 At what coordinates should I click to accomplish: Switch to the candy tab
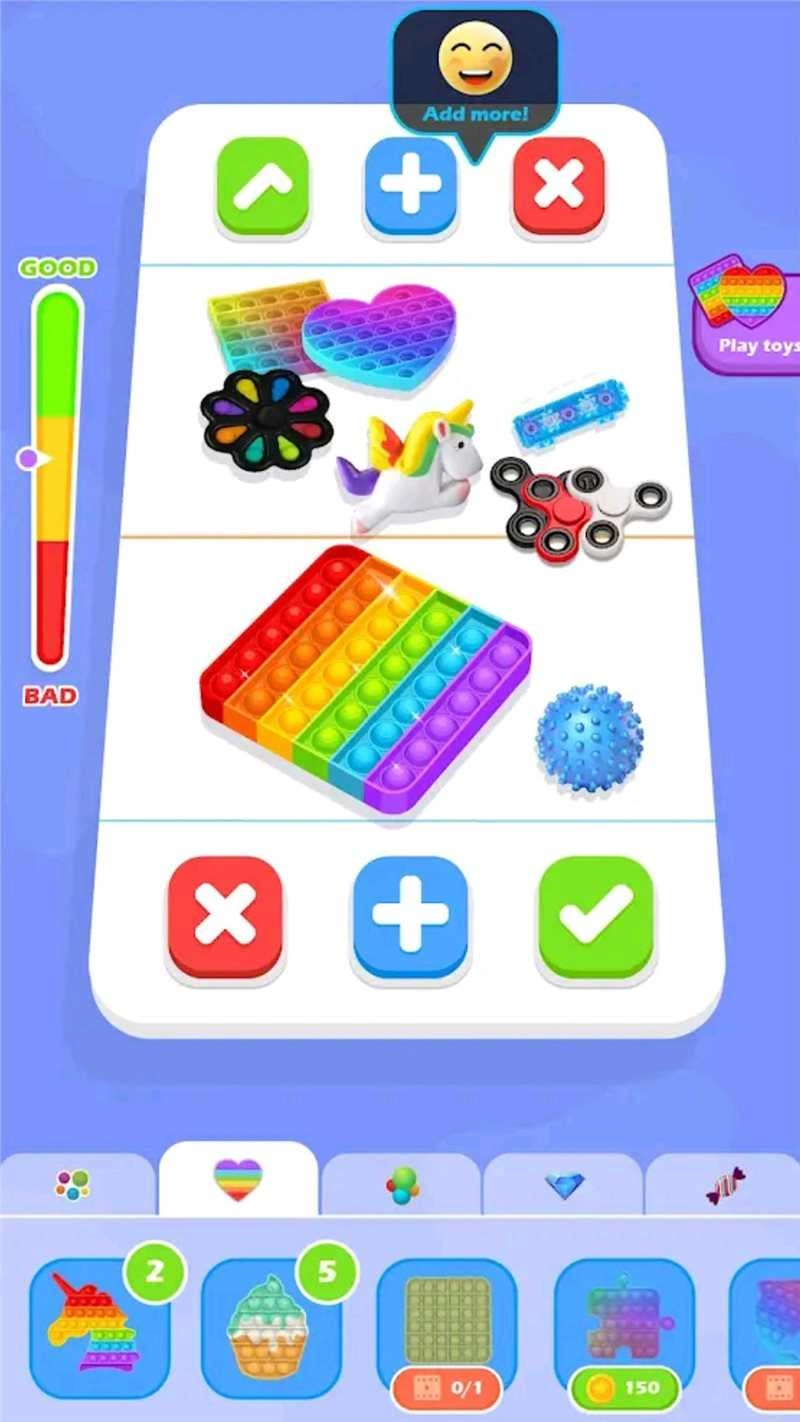point(726,1185)
